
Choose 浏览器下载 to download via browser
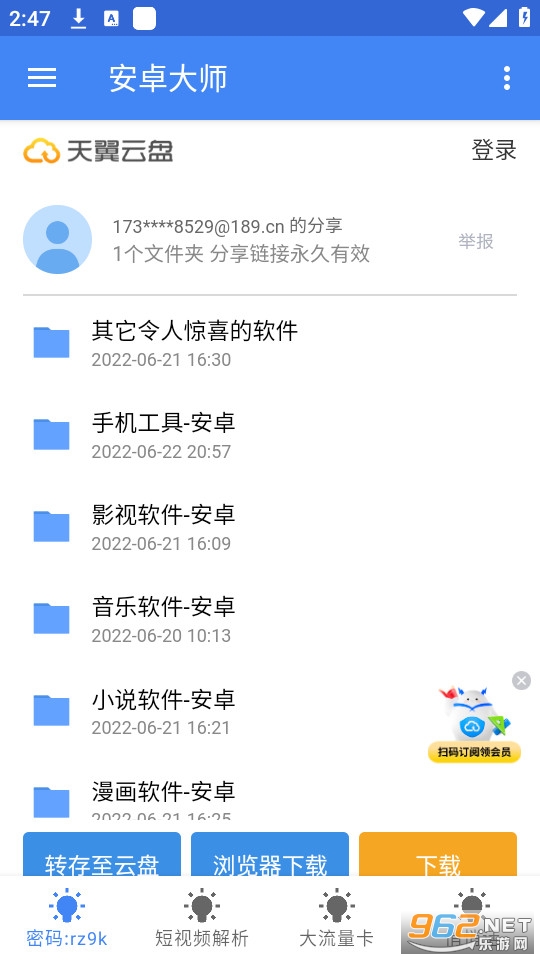click(x=270, y=855)
